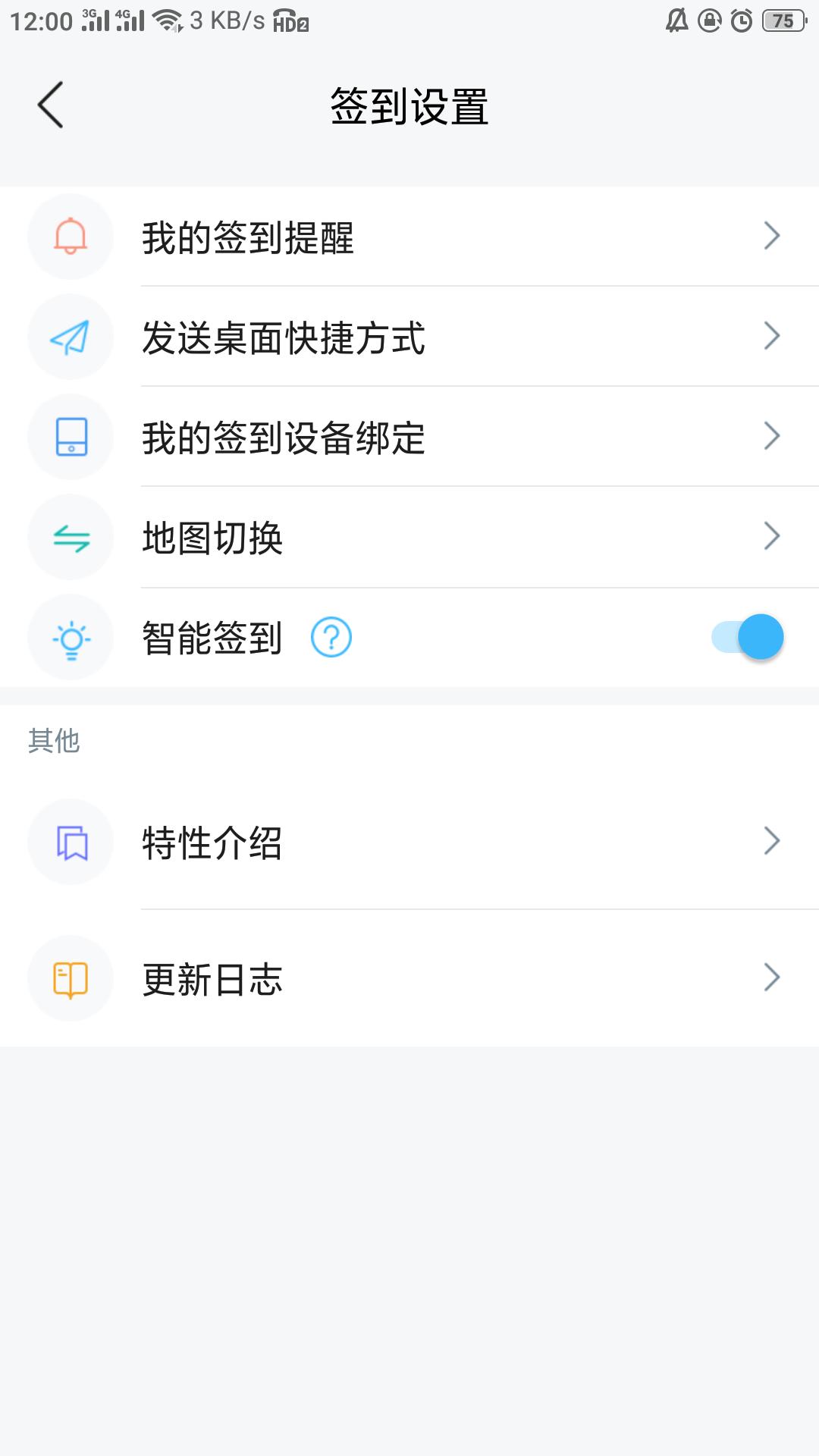
Task: Click the swap arrows map switch icon
Action: pyautogui.click(x=71, y=536)
